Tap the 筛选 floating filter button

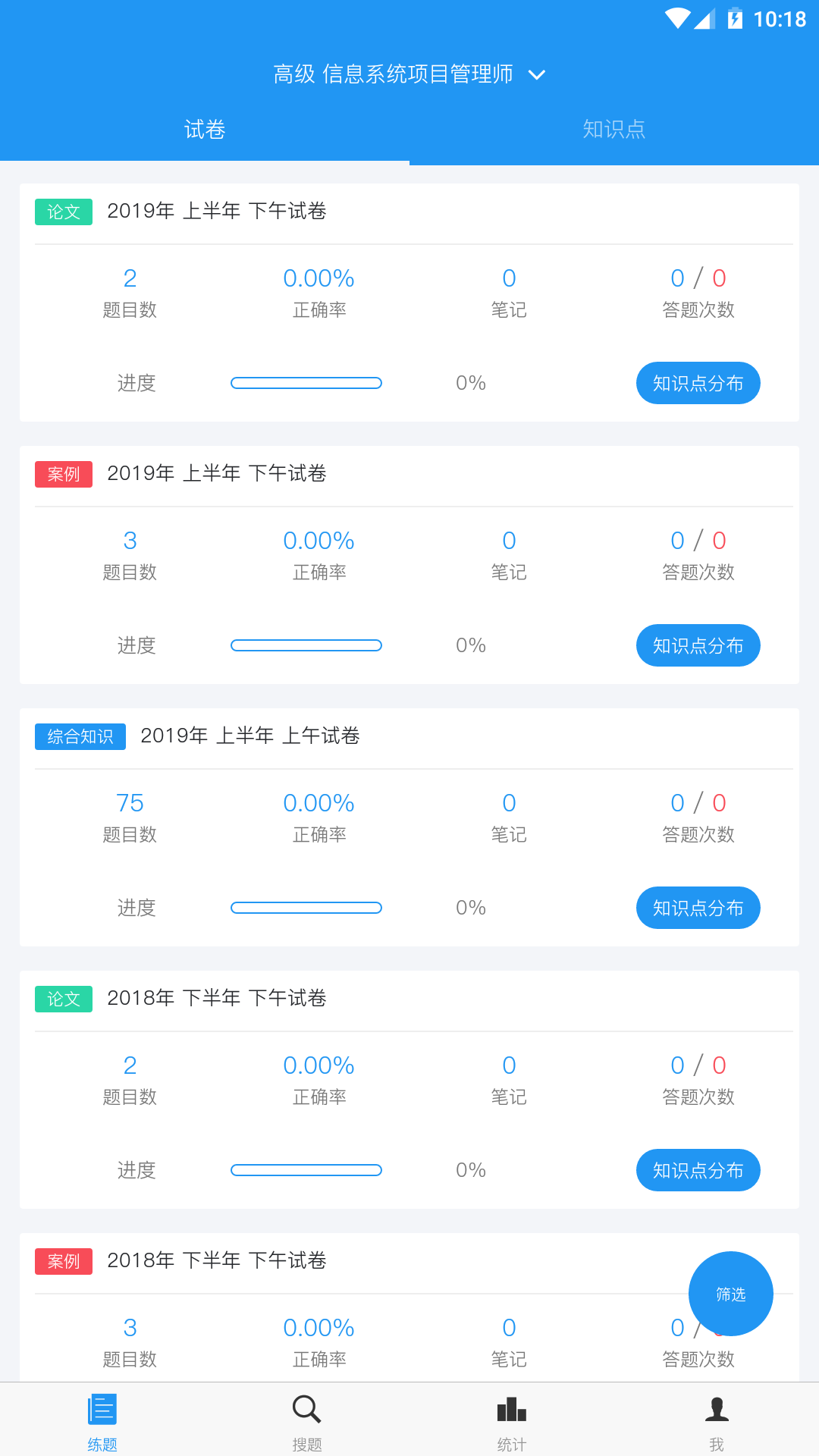(730, 1294)
